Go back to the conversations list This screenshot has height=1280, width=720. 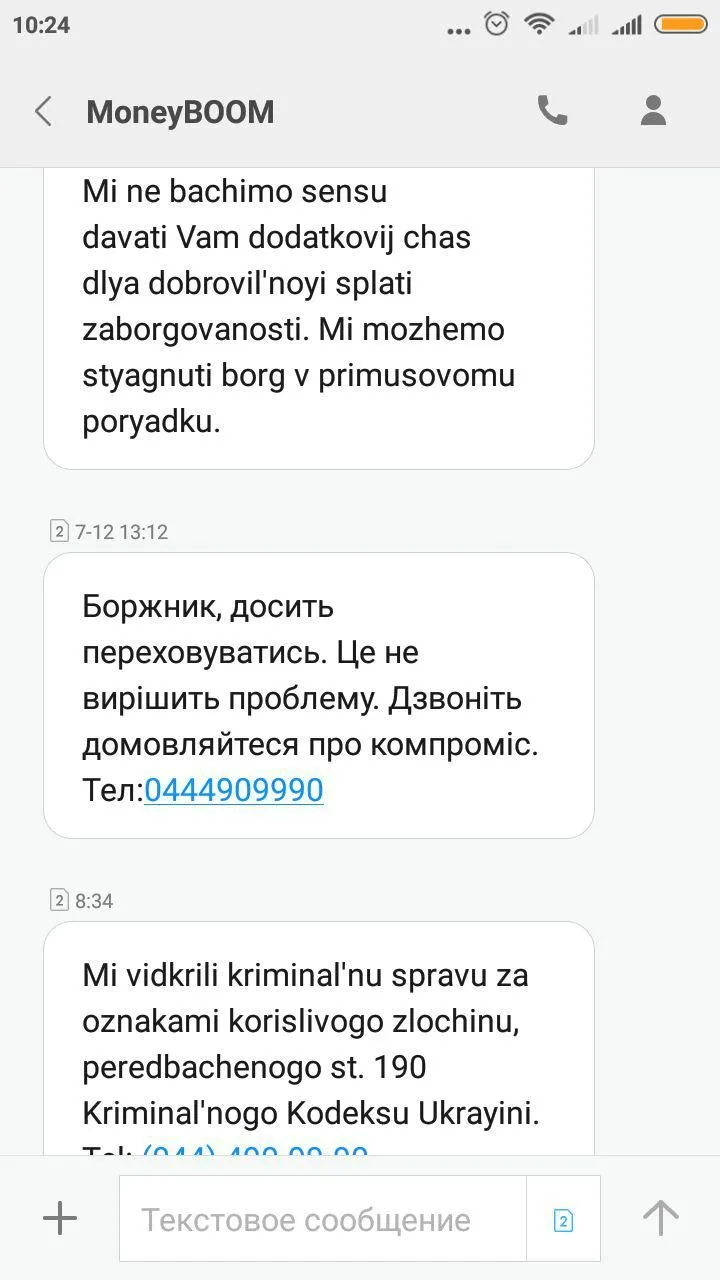(43, 111)
